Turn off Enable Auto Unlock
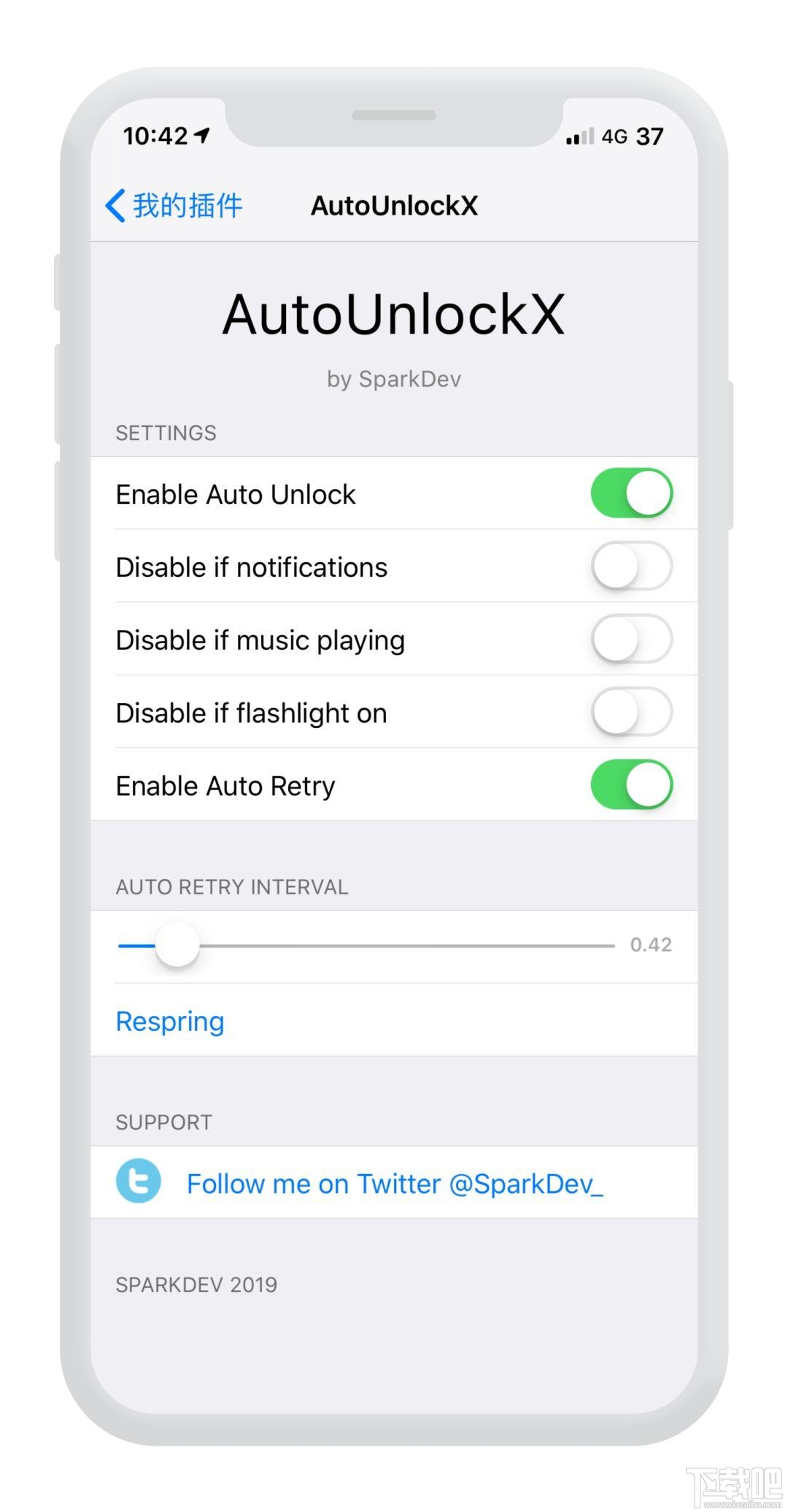Viewport: 788px width, 1512px height. point(631,494)
